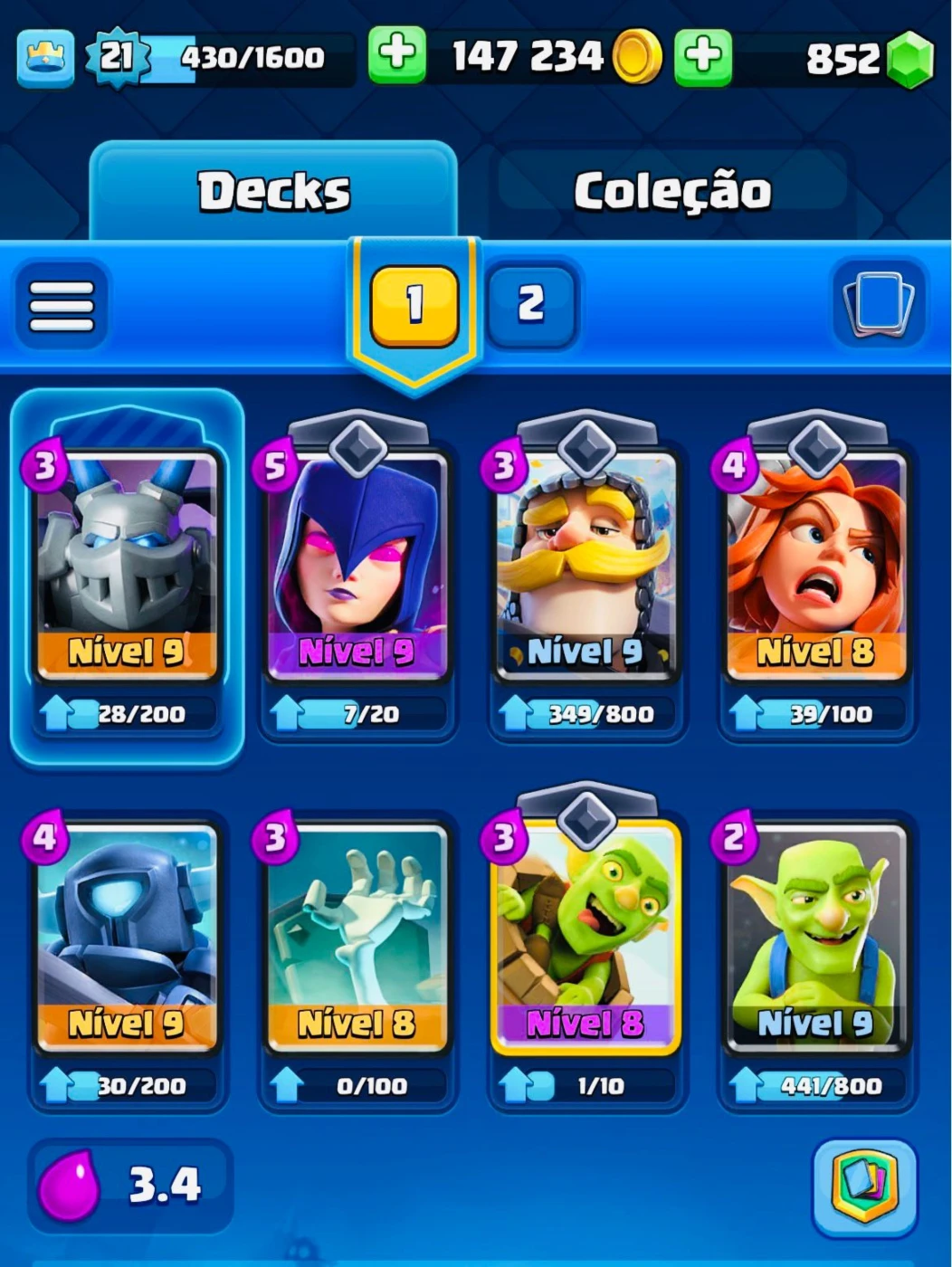Switch to the Coleção tab
This screenshot has width=952, height=1267.
671,192
